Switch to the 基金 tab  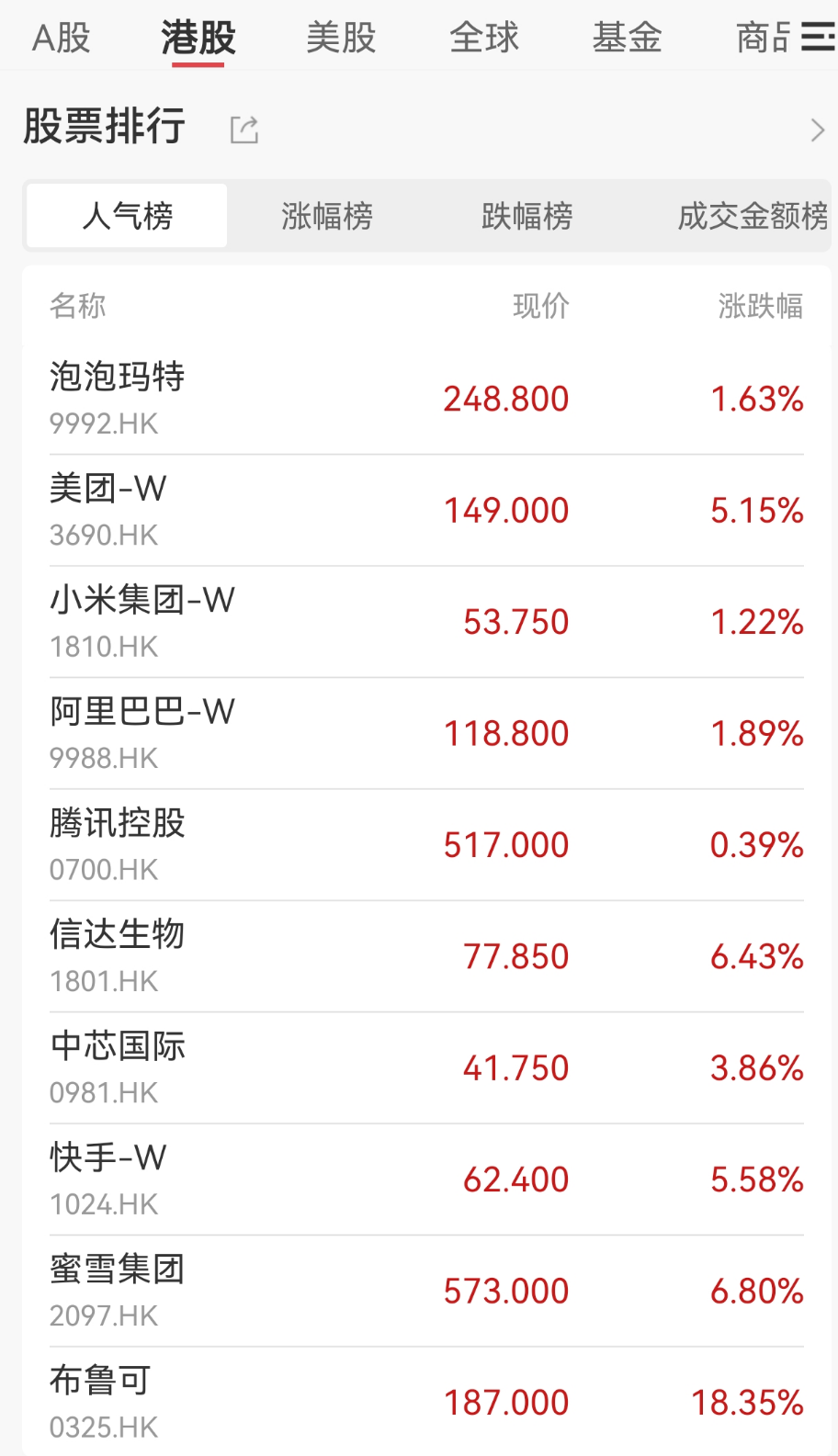(x=627, y=39)
